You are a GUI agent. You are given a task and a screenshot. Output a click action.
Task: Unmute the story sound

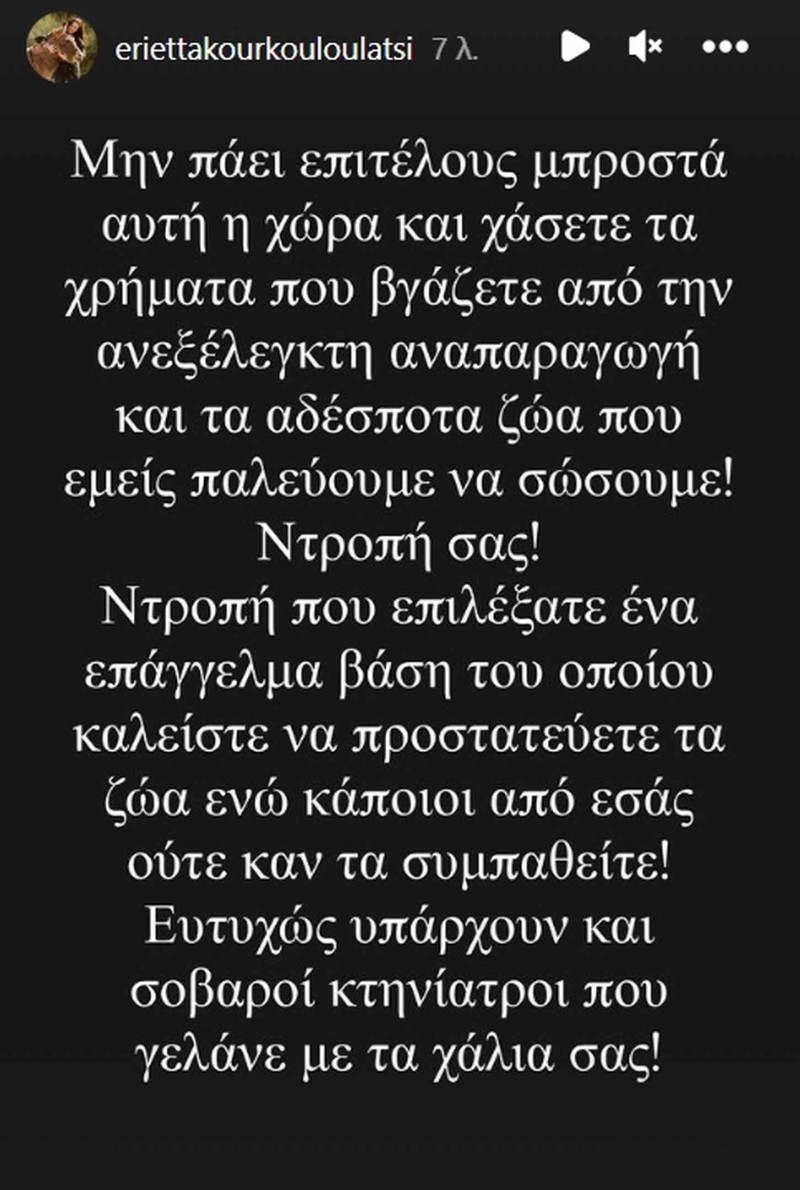[642, 46]
